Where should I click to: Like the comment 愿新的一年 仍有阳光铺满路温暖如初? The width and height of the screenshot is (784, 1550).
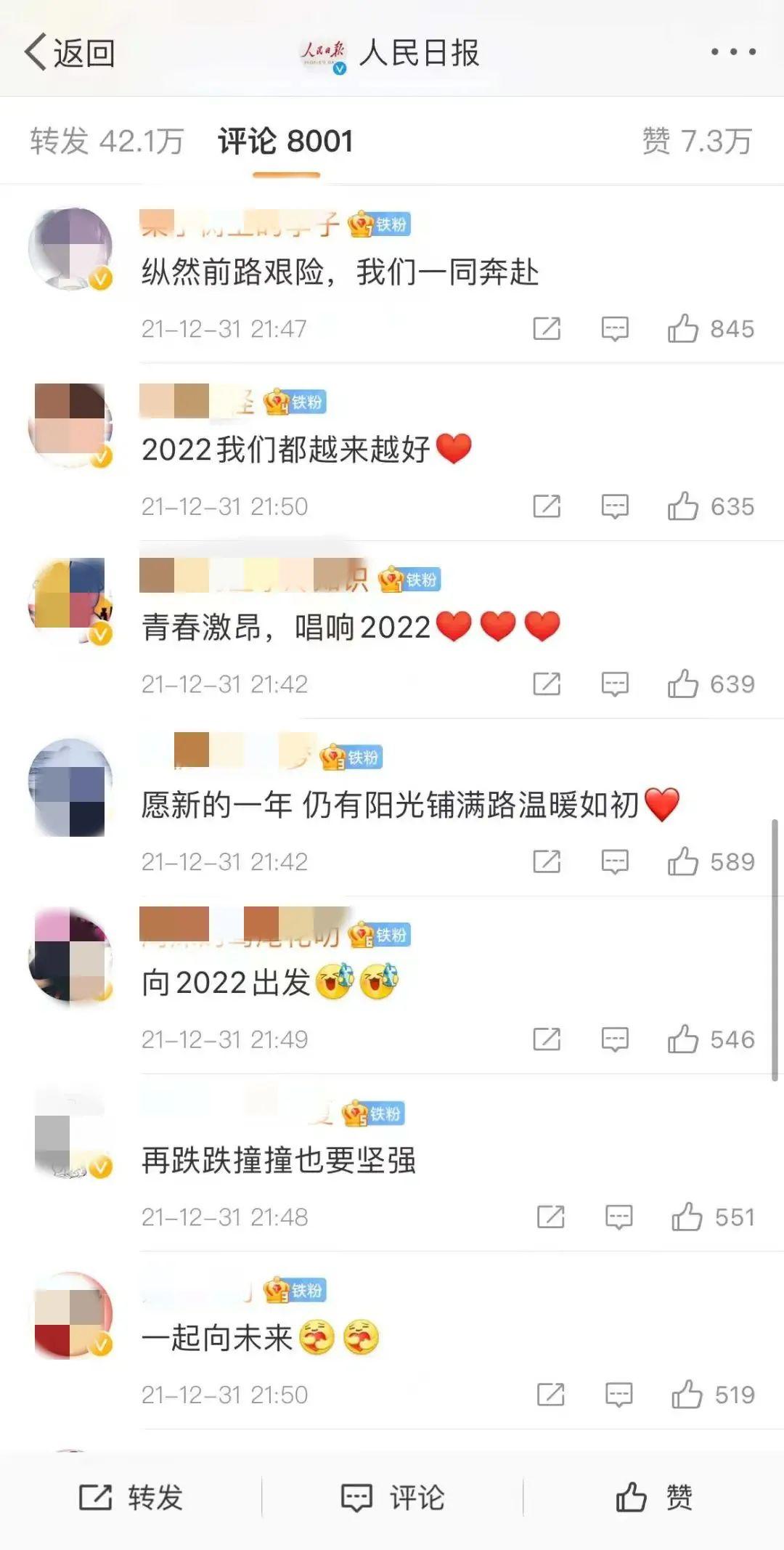click(x=683, y=862)
